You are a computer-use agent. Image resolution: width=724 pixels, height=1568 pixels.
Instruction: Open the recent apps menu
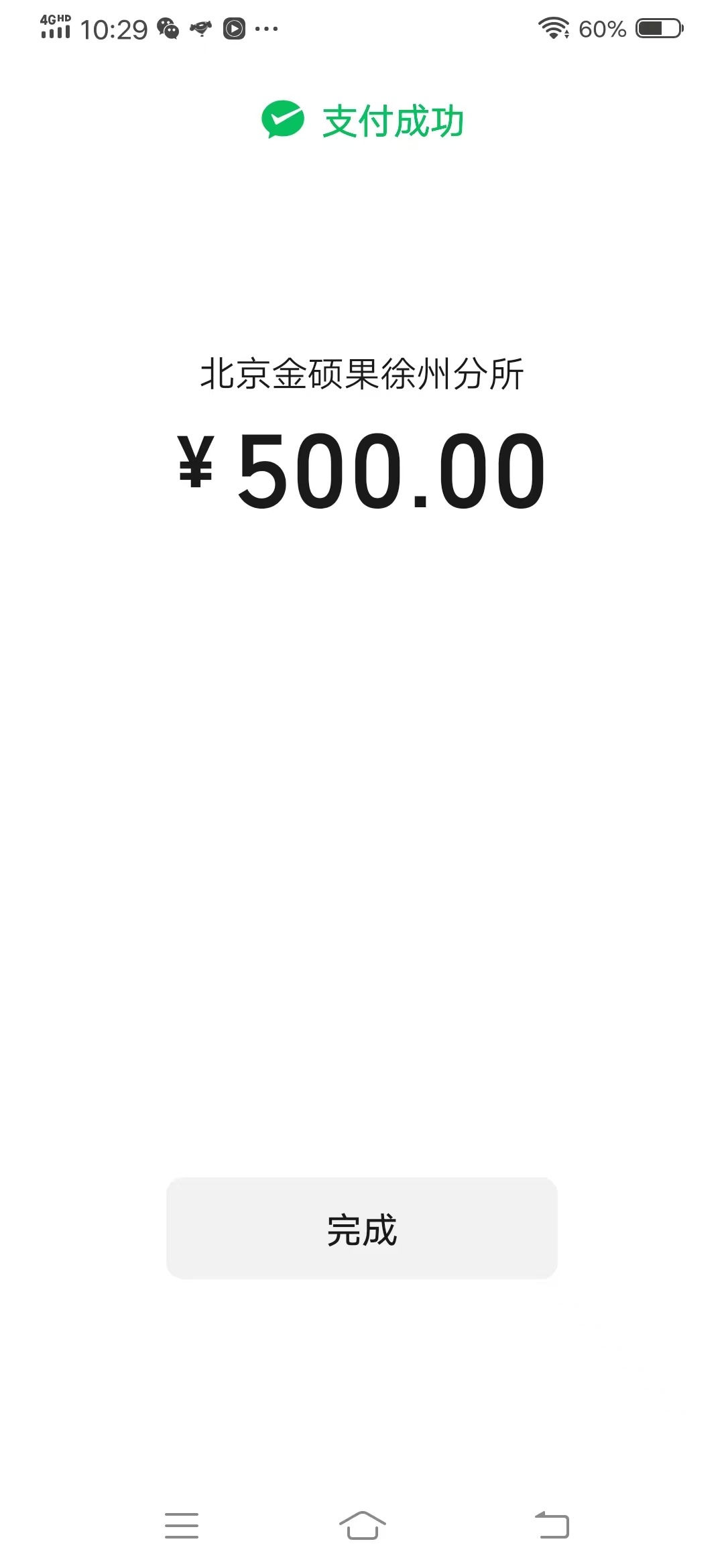(x=182, y=1525)
